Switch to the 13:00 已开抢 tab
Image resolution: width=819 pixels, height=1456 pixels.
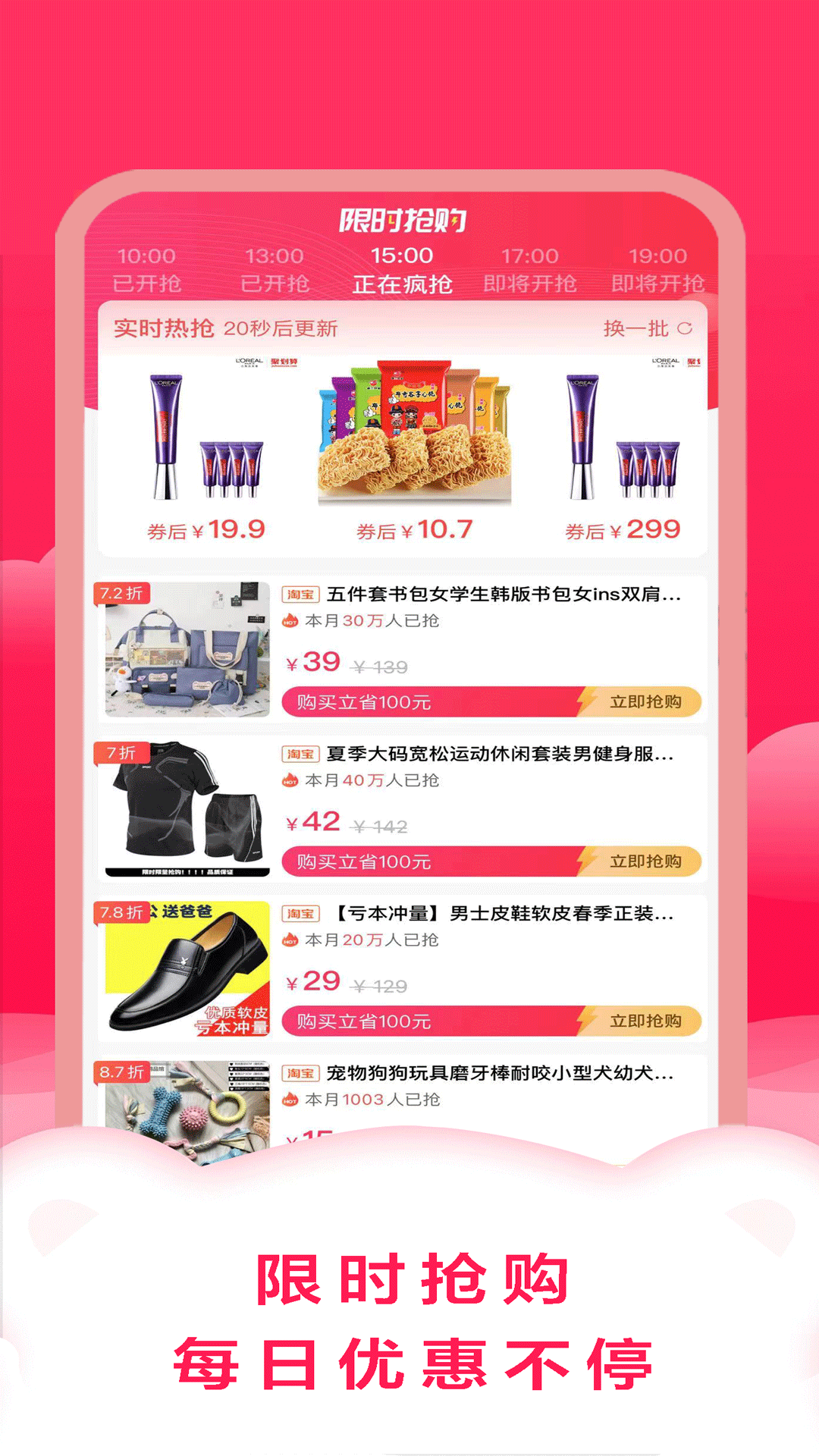[x=275, y=271]
